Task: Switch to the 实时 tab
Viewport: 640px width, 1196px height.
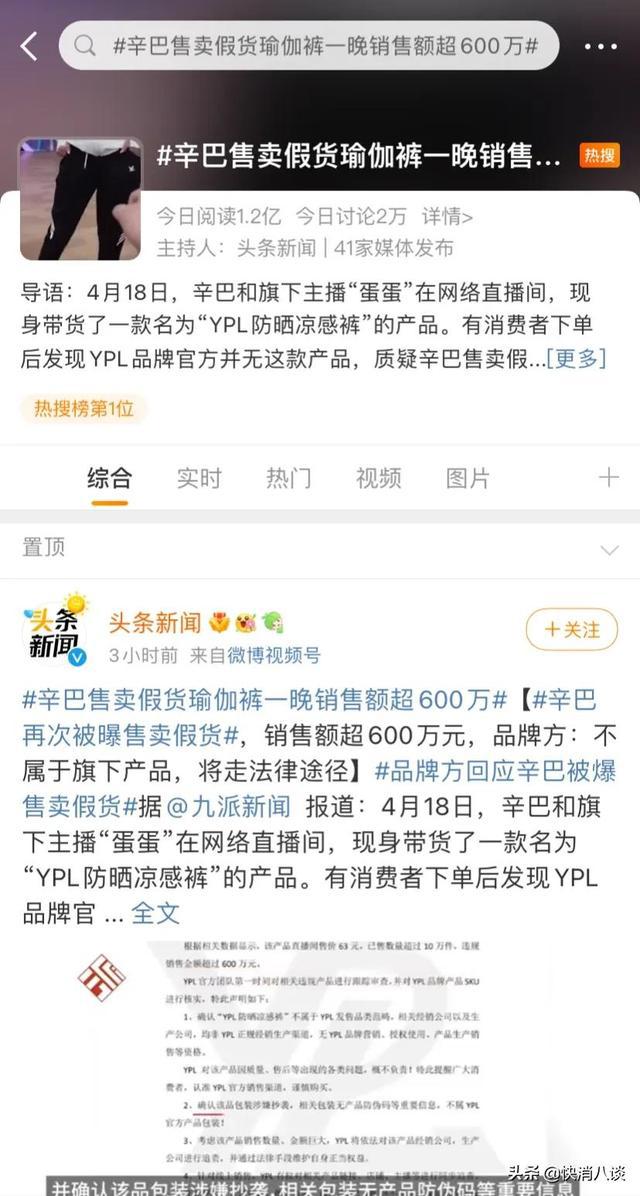Action: click(199, 478)
